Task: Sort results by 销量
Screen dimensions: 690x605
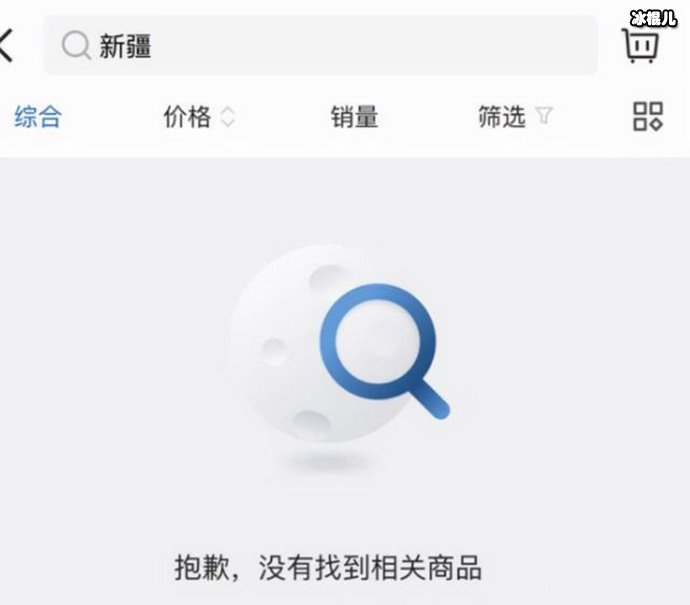Action: coord(355,117)
